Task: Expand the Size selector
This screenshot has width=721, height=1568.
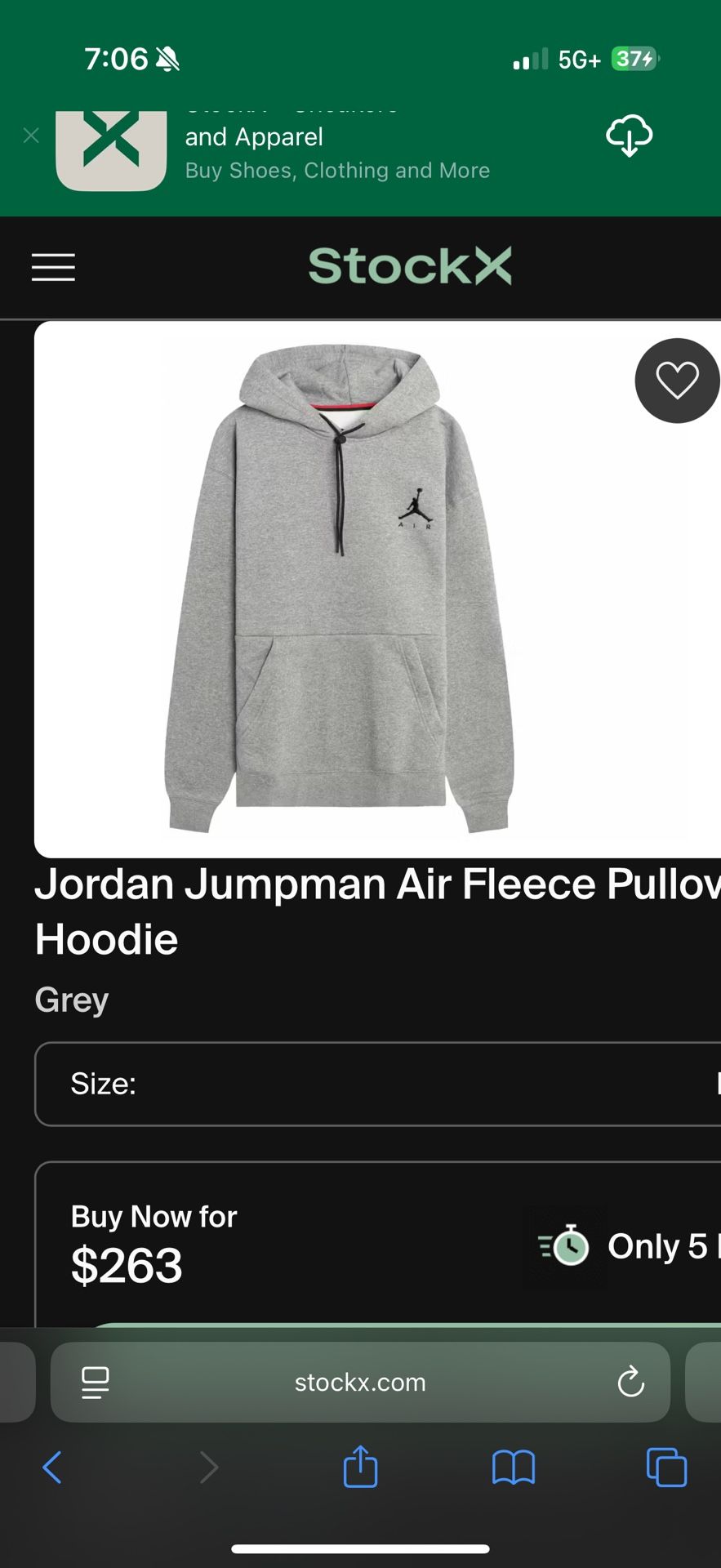Action: pyautogui.click(x=377, y=1084)
